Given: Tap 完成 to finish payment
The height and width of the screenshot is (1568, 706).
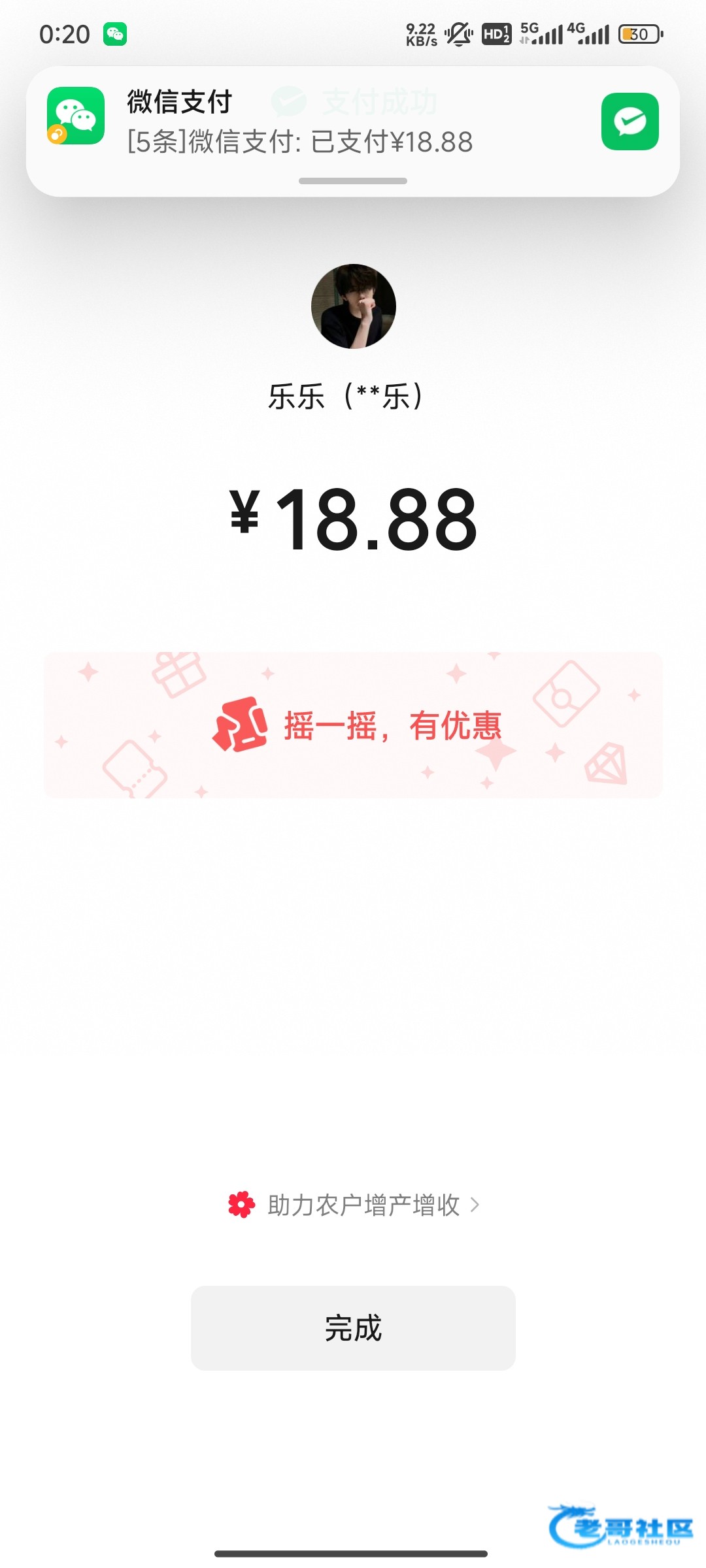Looking at the screenshot, I should point(353,1328).
